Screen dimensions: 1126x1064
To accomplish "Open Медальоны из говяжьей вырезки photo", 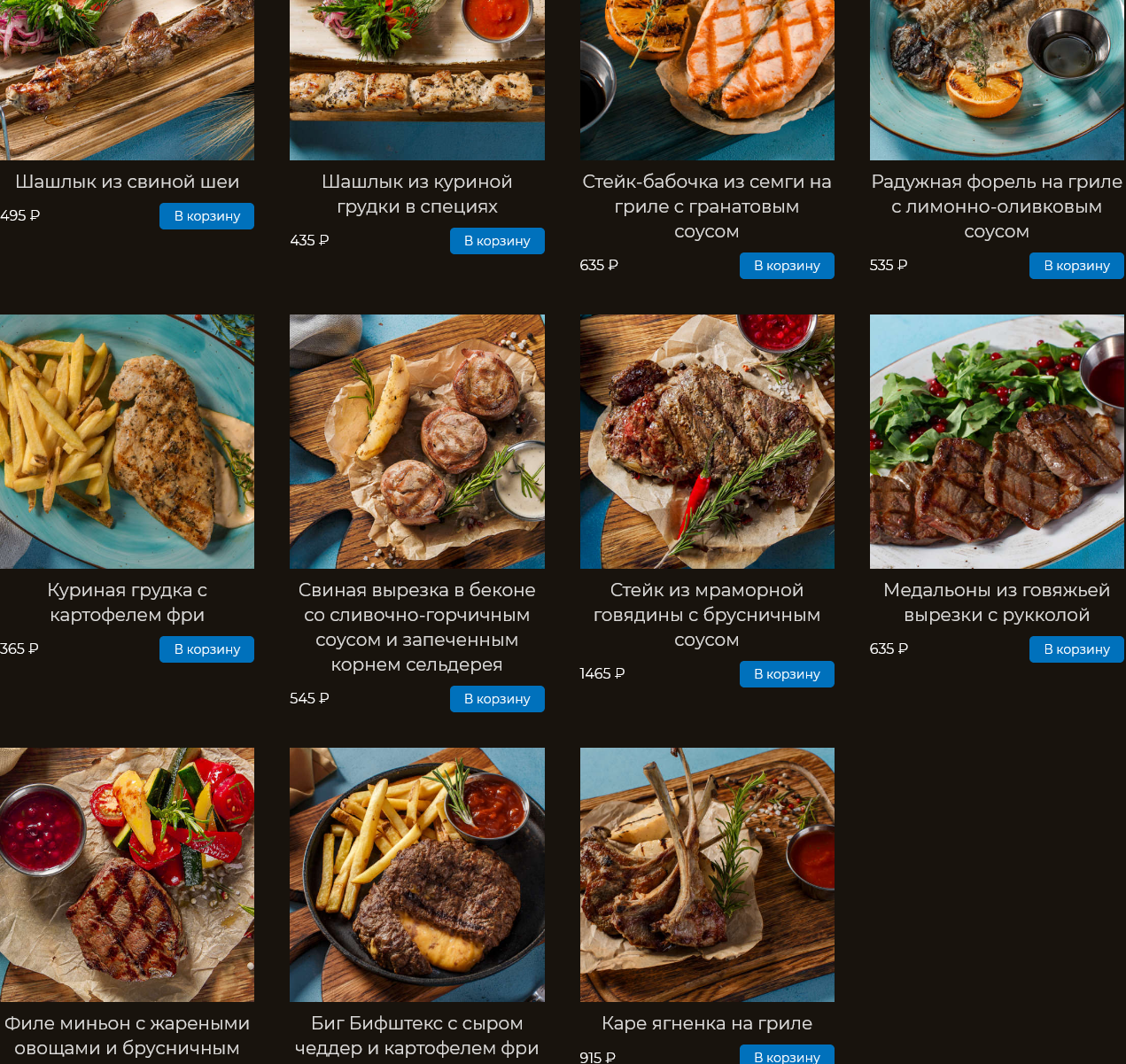I will 997,441.
